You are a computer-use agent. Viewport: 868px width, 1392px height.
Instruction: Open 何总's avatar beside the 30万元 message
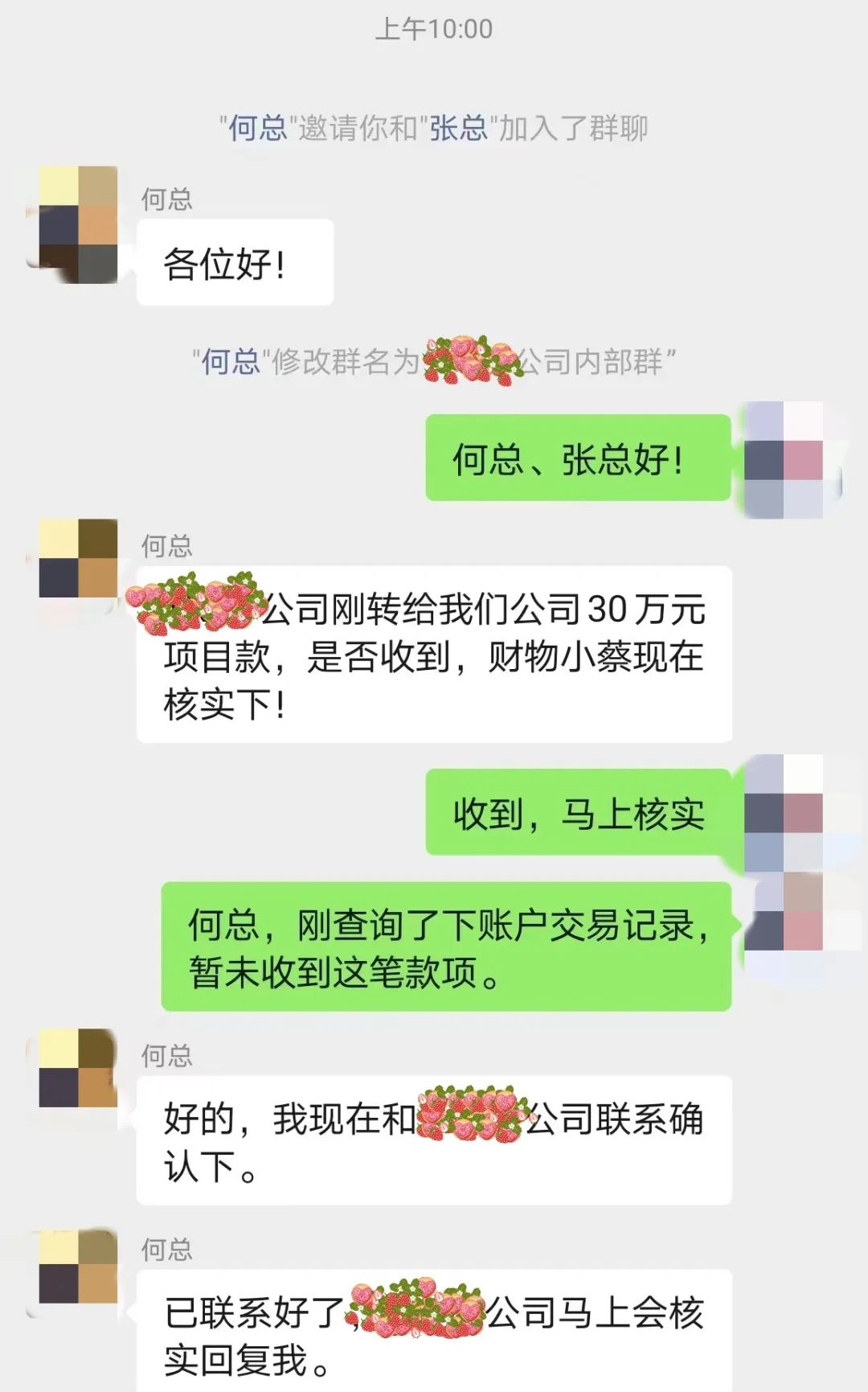pyautogui.click(x=78, y=558)
